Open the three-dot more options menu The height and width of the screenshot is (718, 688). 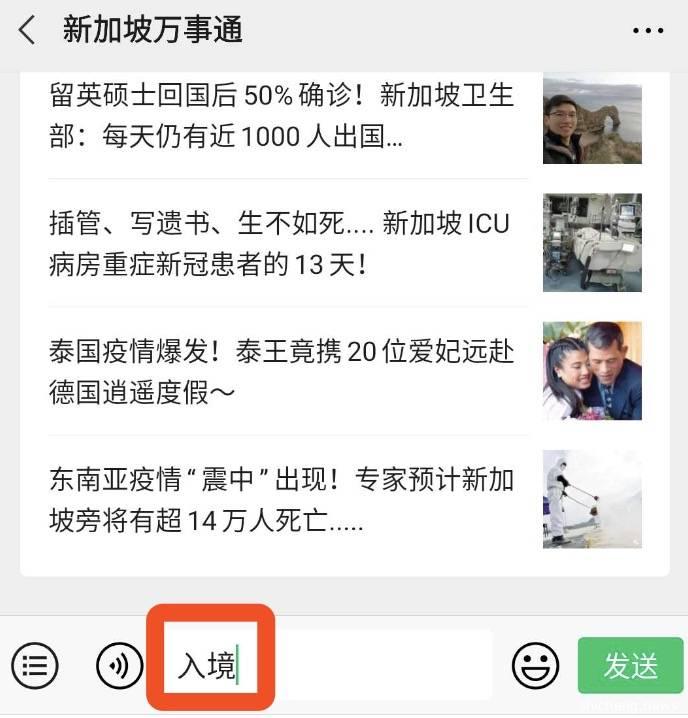(x=648, y=30)
